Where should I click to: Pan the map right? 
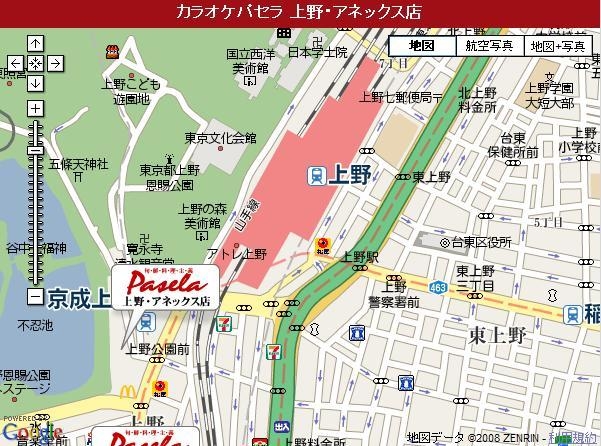(x=55, y=63)
